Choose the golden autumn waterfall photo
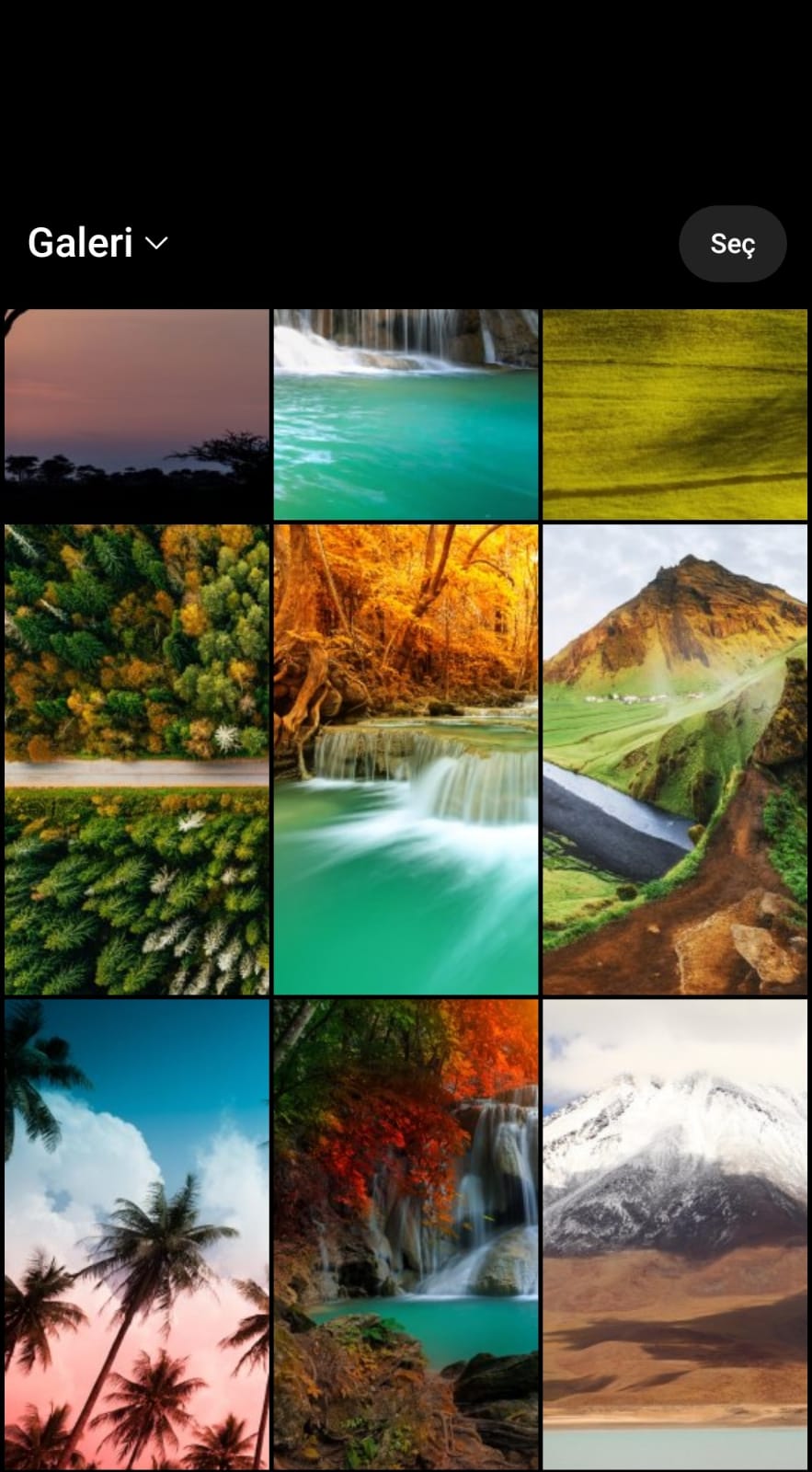The height and width of the screenshot is (1472, 812). coord(406,760)
